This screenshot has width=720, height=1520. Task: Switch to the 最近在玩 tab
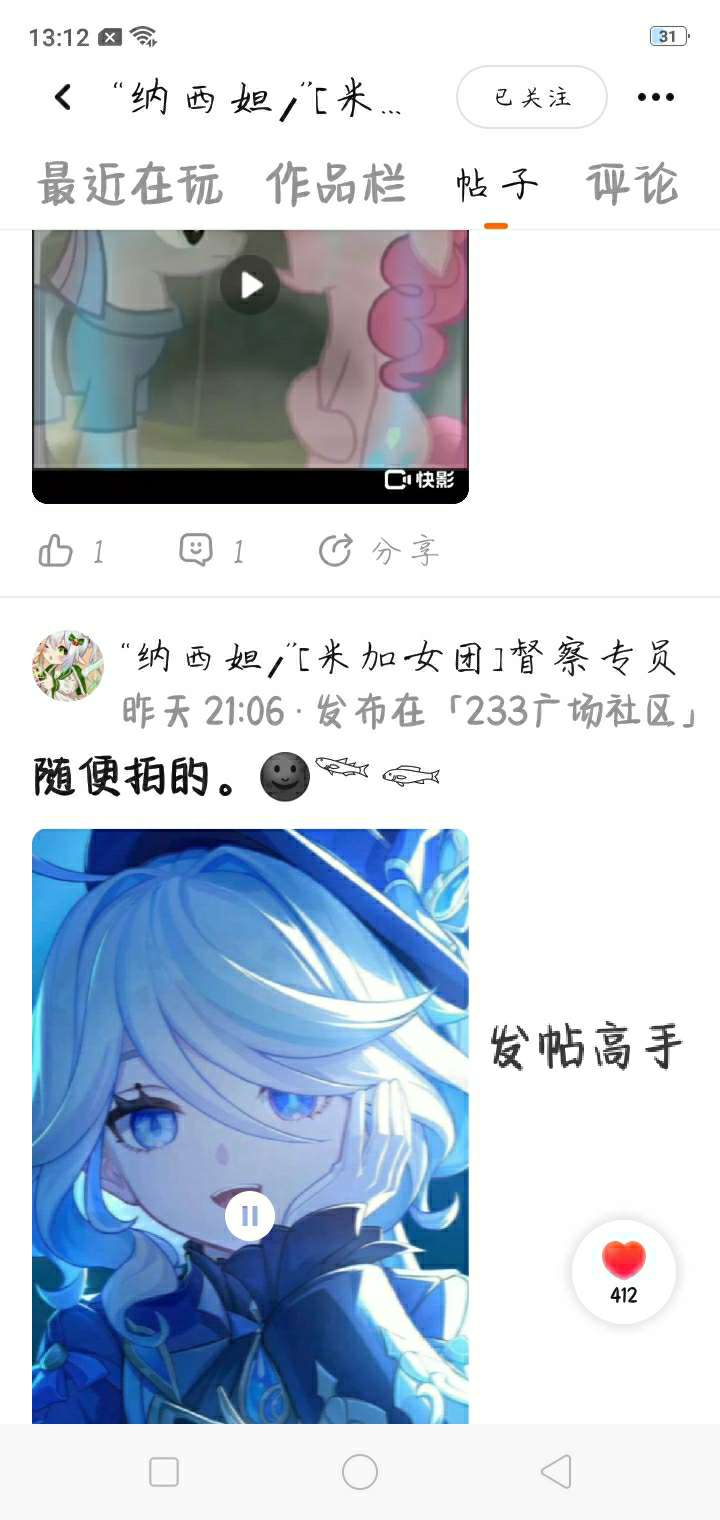click(130, 185)
